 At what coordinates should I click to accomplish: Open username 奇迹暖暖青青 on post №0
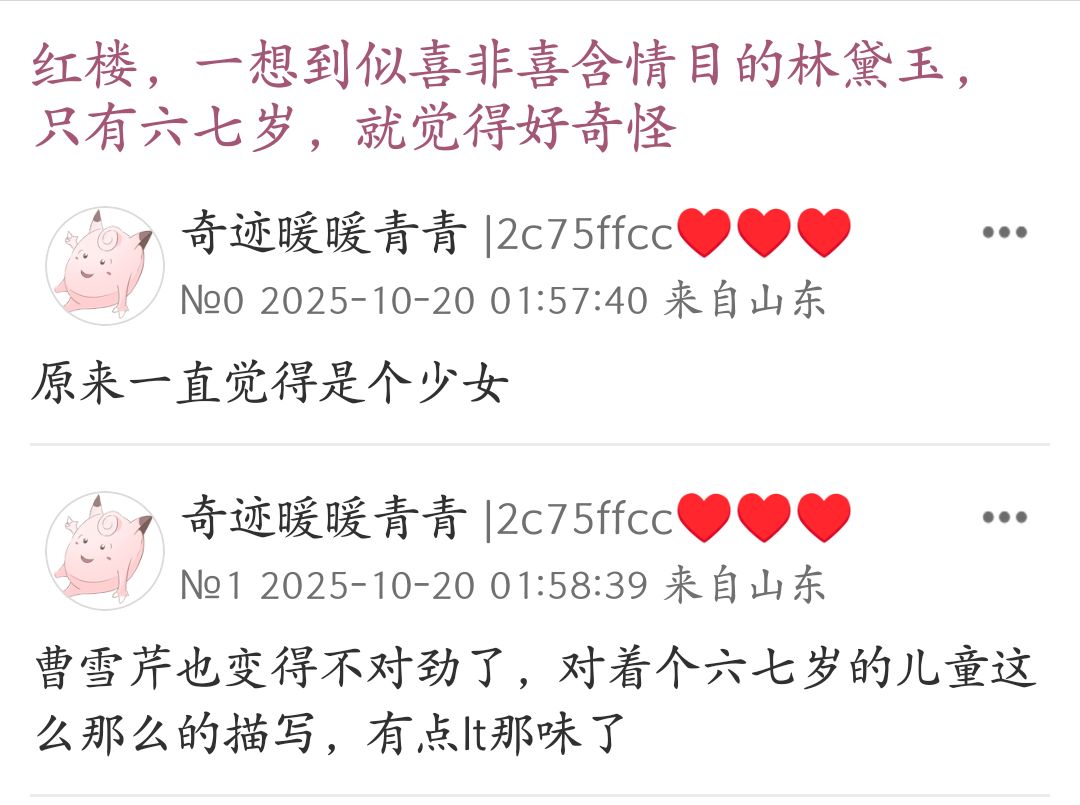tap(324, 235)
